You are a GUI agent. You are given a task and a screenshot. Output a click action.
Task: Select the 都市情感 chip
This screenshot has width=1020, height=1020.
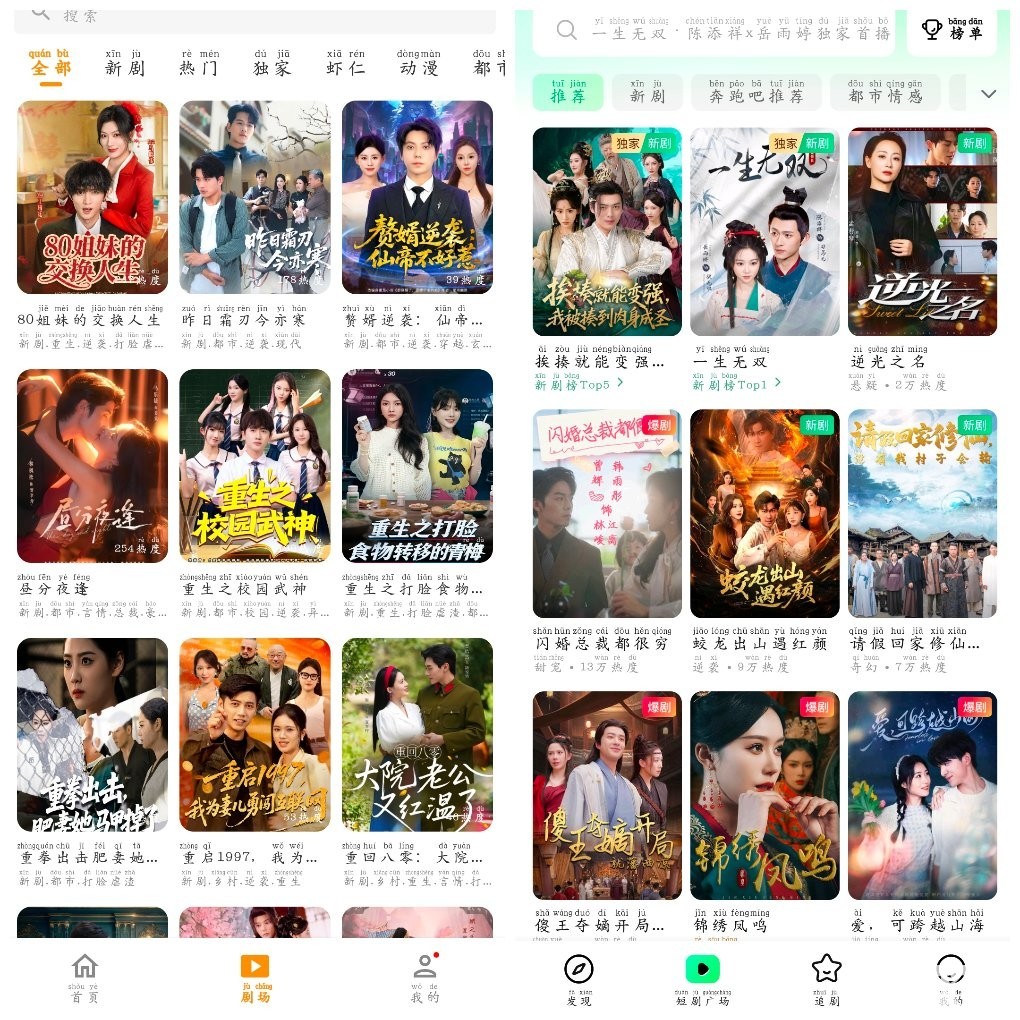[885, 95]
